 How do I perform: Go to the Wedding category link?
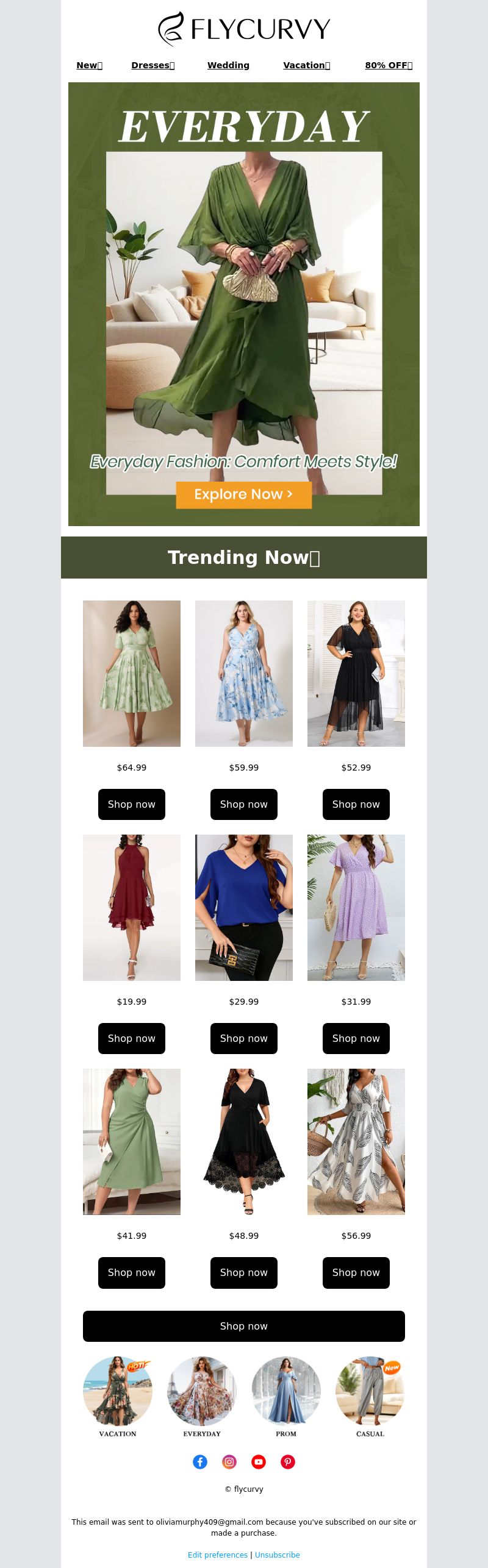coord(228,65)
